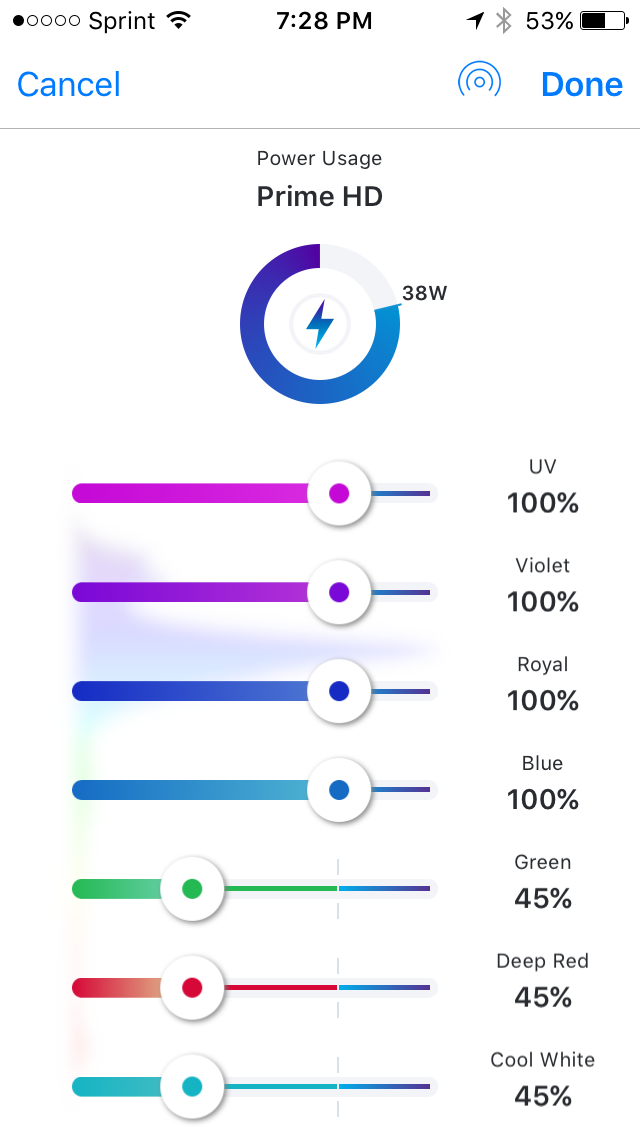The width and height of the screenshot is (640, 1136).
Task: Tap the UV slider knob
Action: click(338, 493)
